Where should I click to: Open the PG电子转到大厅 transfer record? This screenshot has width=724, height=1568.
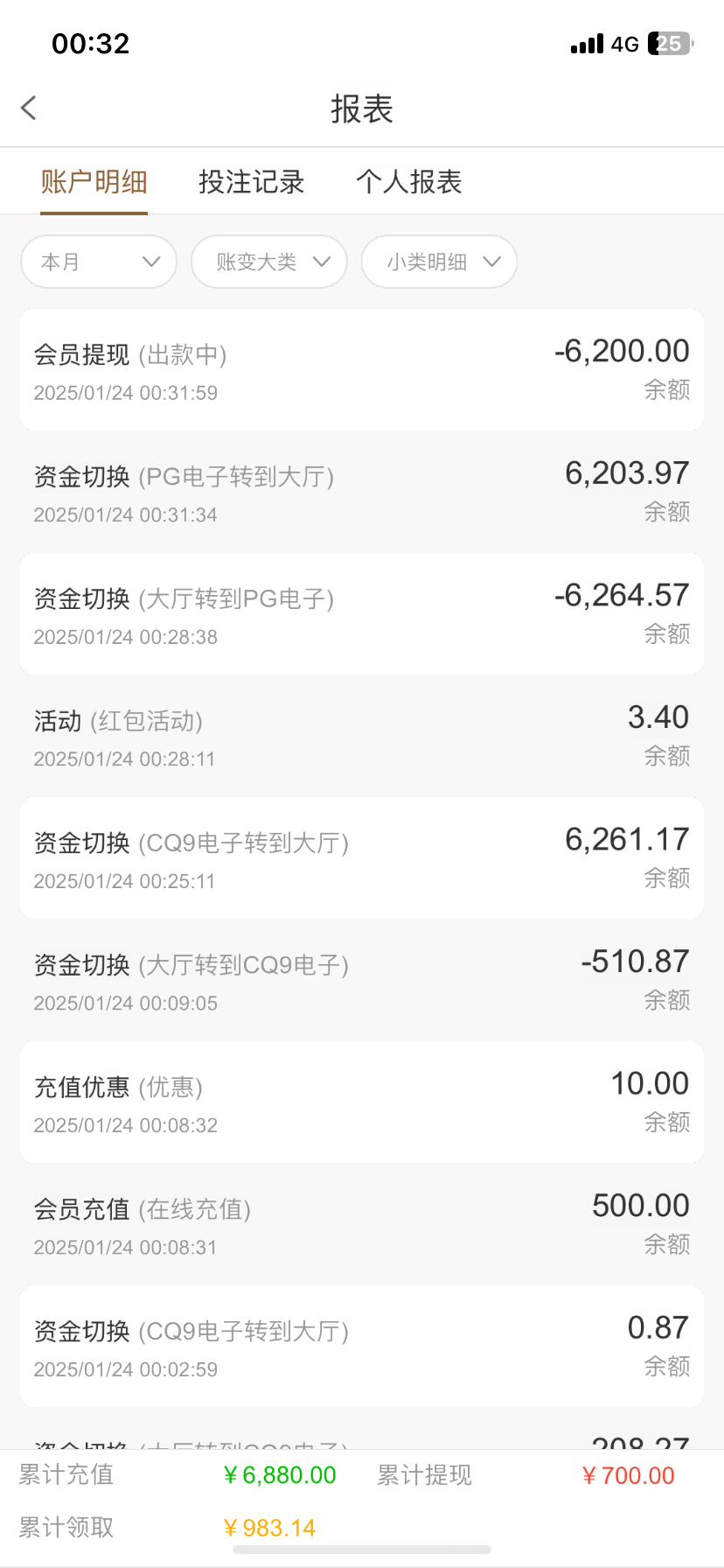pos(361,492)
